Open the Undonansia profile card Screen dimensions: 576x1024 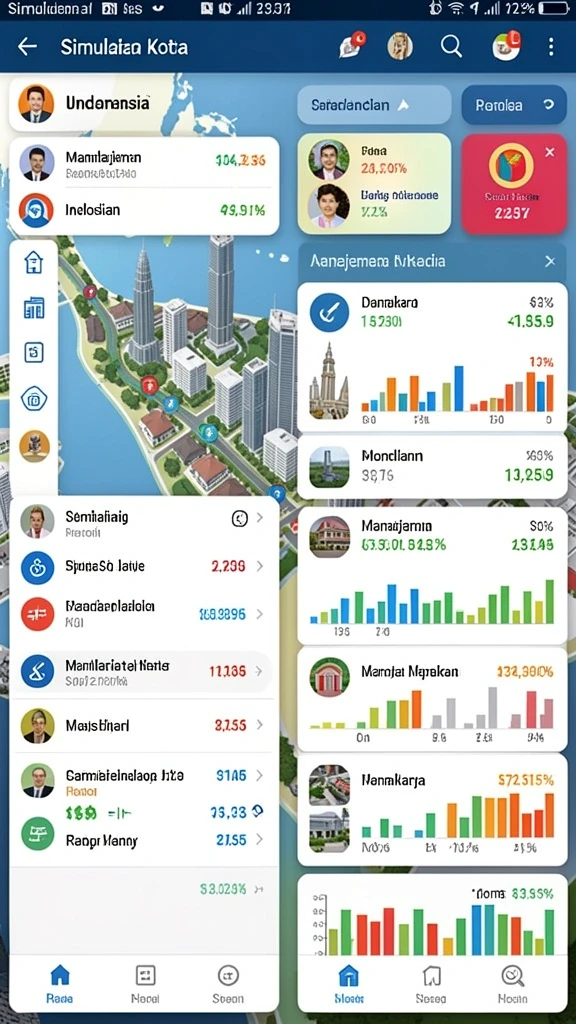click(144, 104)
